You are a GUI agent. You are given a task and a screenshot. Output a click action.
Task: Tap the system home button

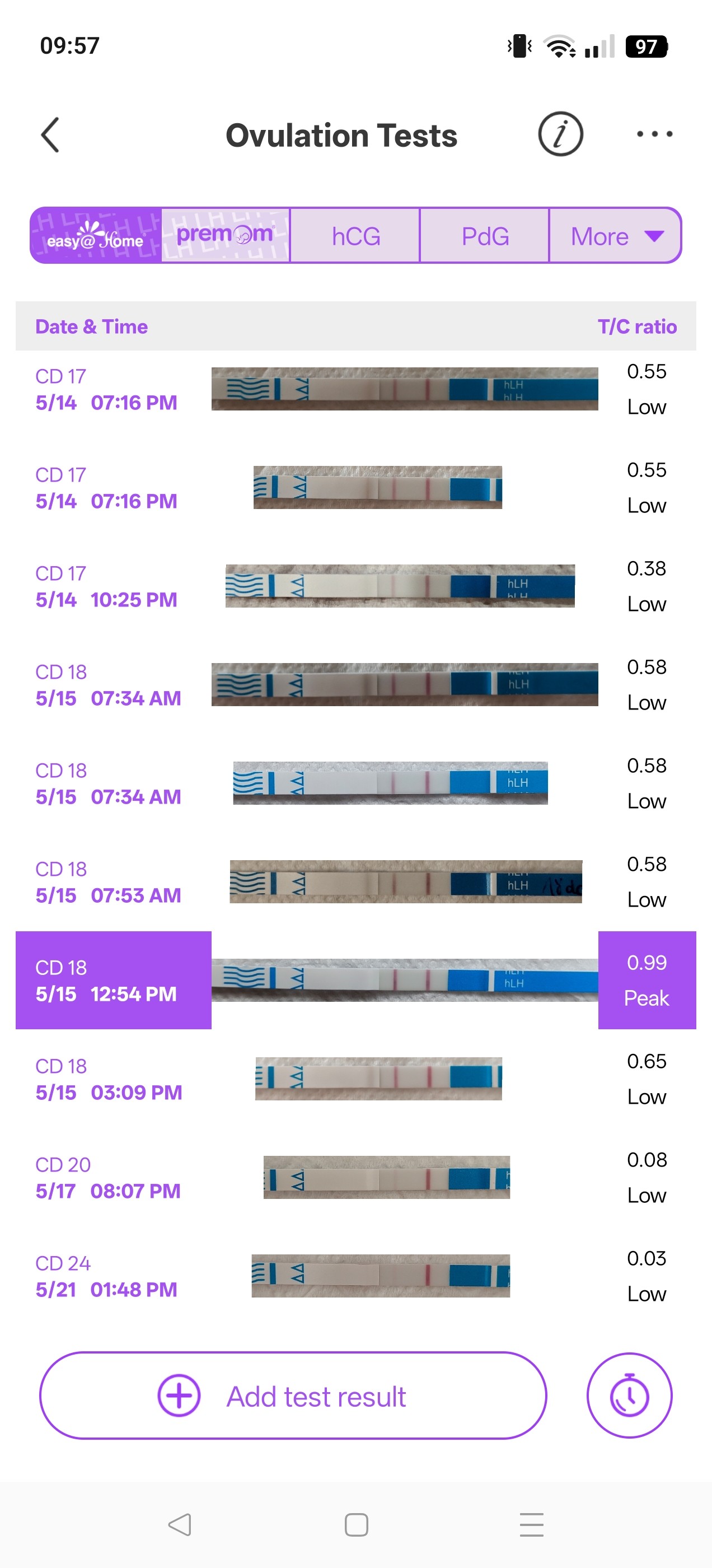coord(356,1525)
